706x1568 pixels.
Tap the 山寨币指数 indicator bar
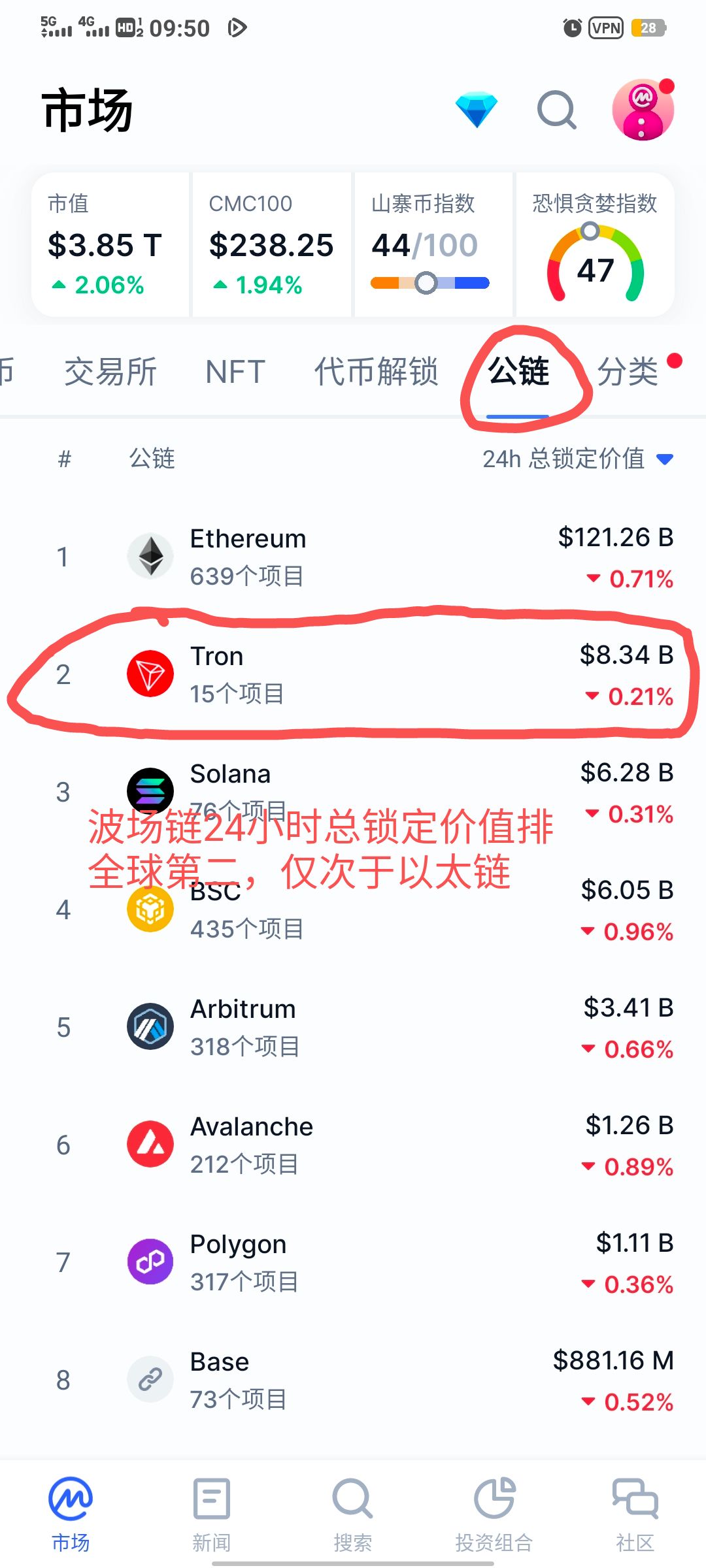point(430,282)
